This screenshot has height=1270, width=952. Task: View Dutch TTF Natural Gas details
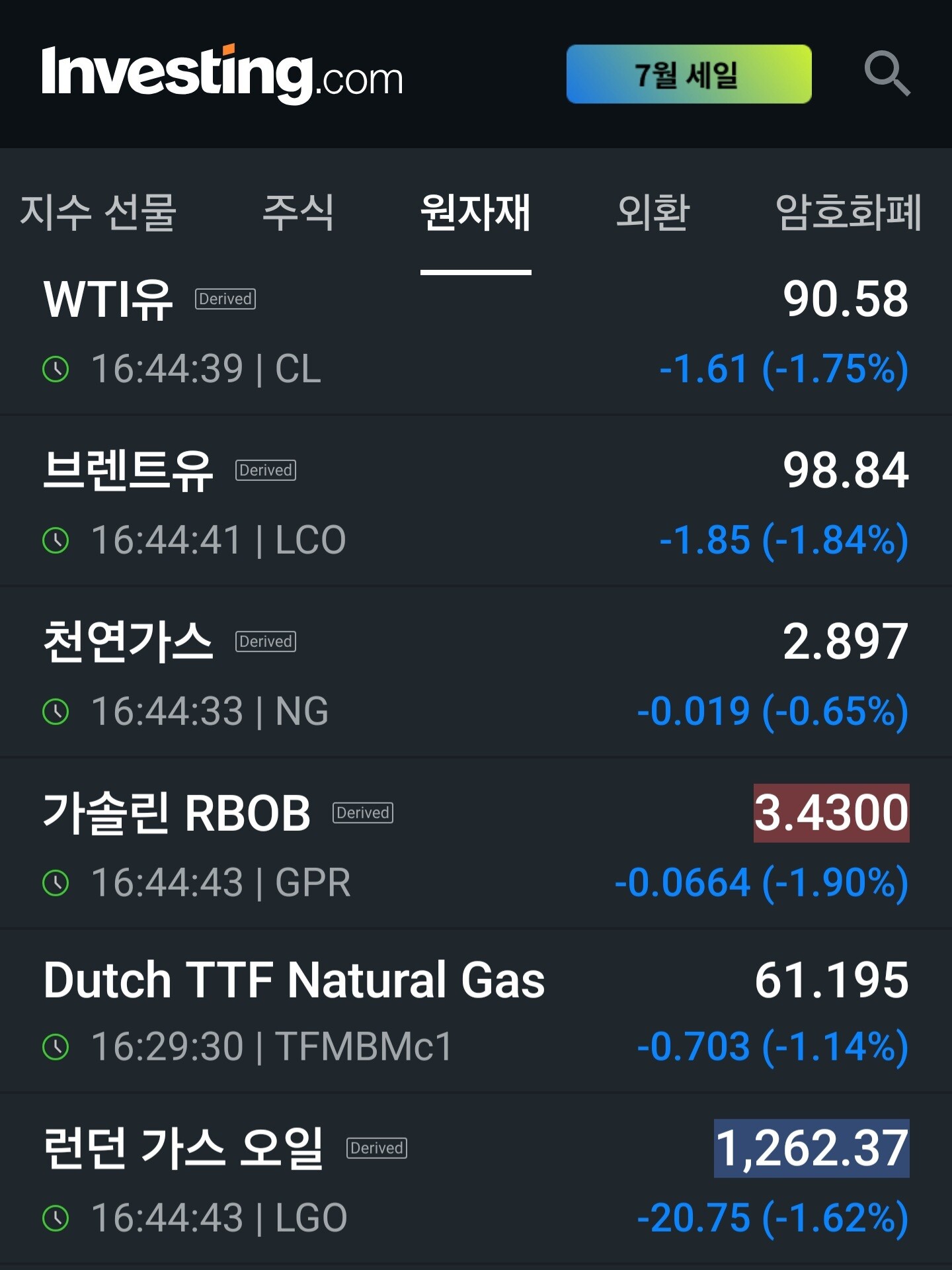476,1011
